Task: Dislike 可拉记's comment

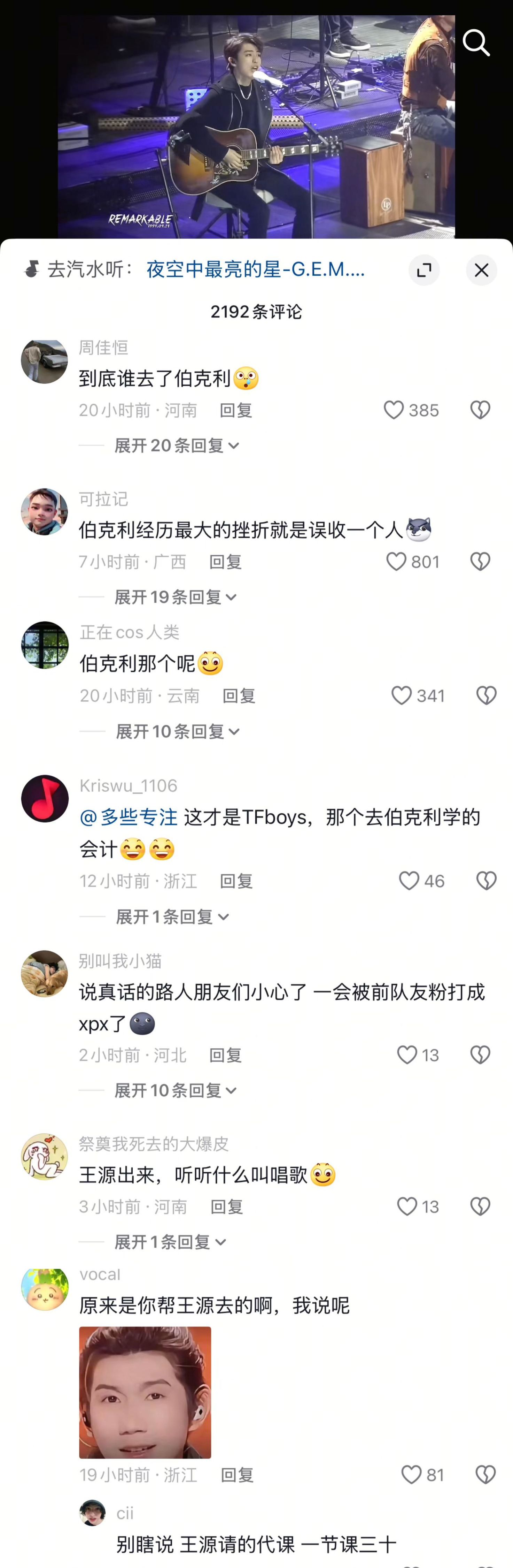Action: tap(480, 561)
